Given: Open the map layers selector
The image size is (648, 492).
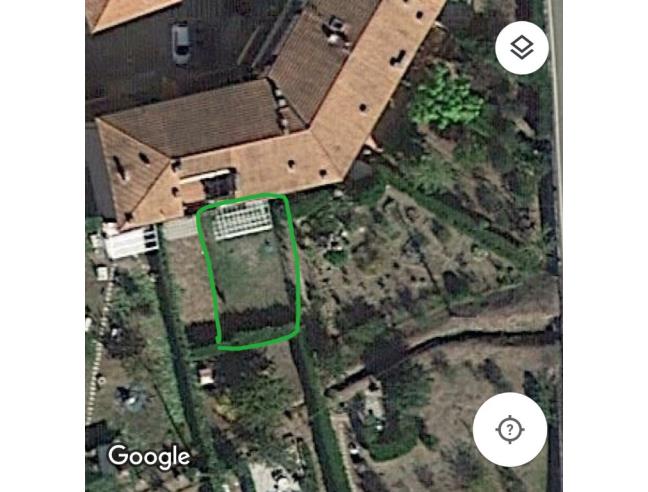Looking at the screenshot, I should pos(521,48).
